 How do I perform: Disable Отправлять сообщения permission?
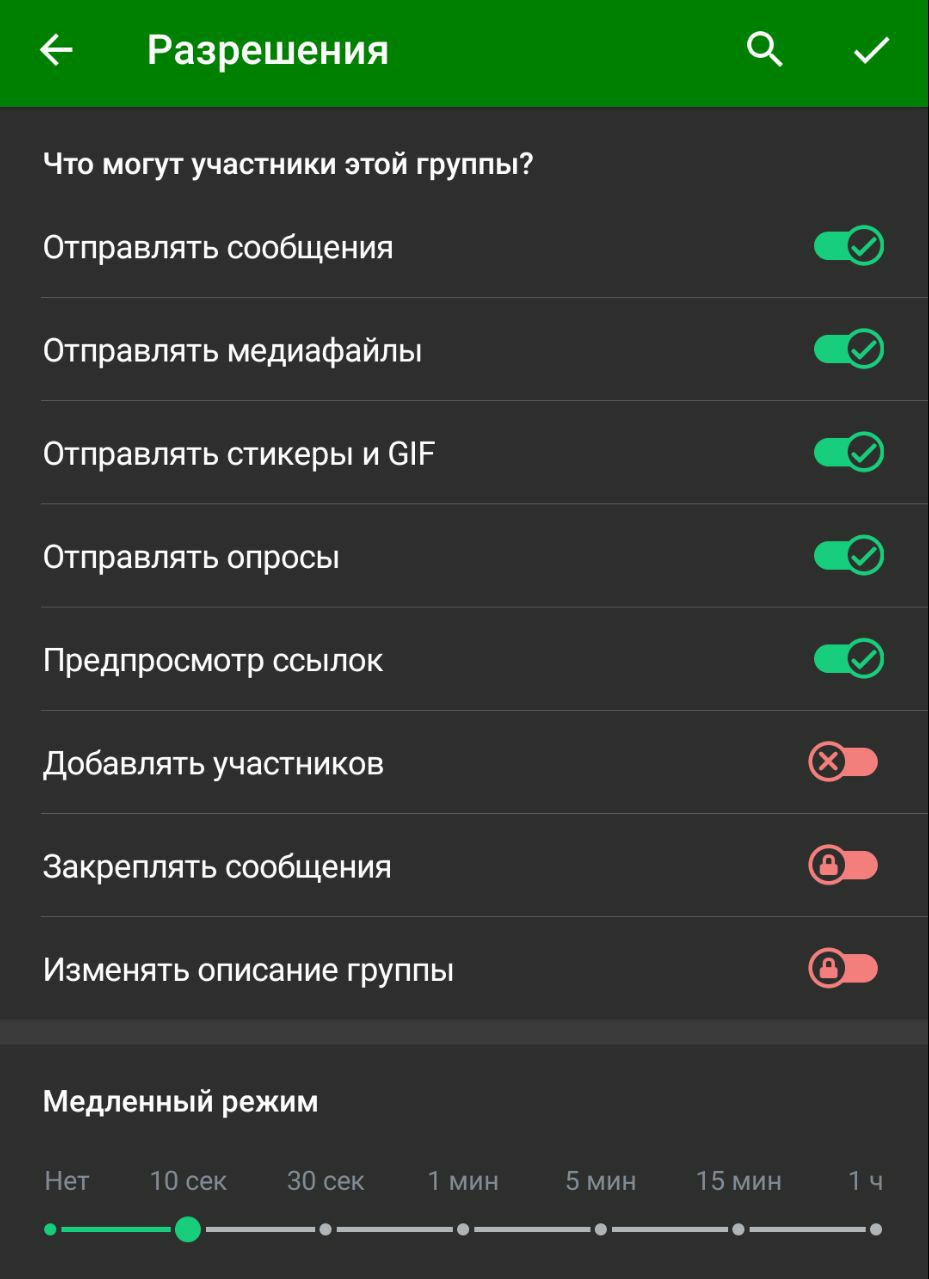coord(848,246)
